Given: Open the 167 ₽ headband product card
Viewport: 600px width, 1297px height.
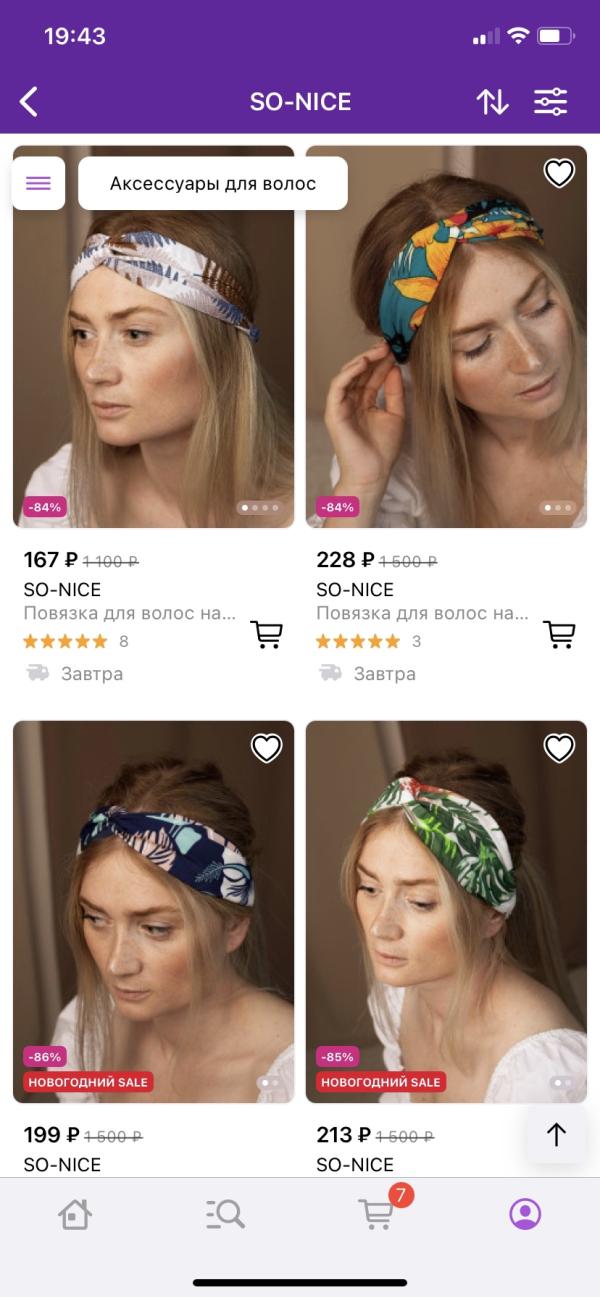Looking at the screenshot, I should coord(153,360).
